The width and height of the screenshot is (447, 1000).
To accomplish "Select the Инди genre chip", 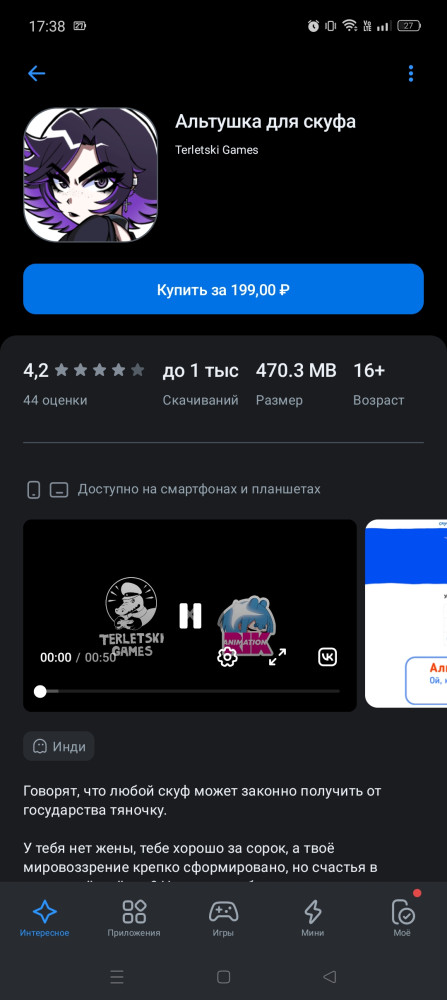I will point(59,746).
